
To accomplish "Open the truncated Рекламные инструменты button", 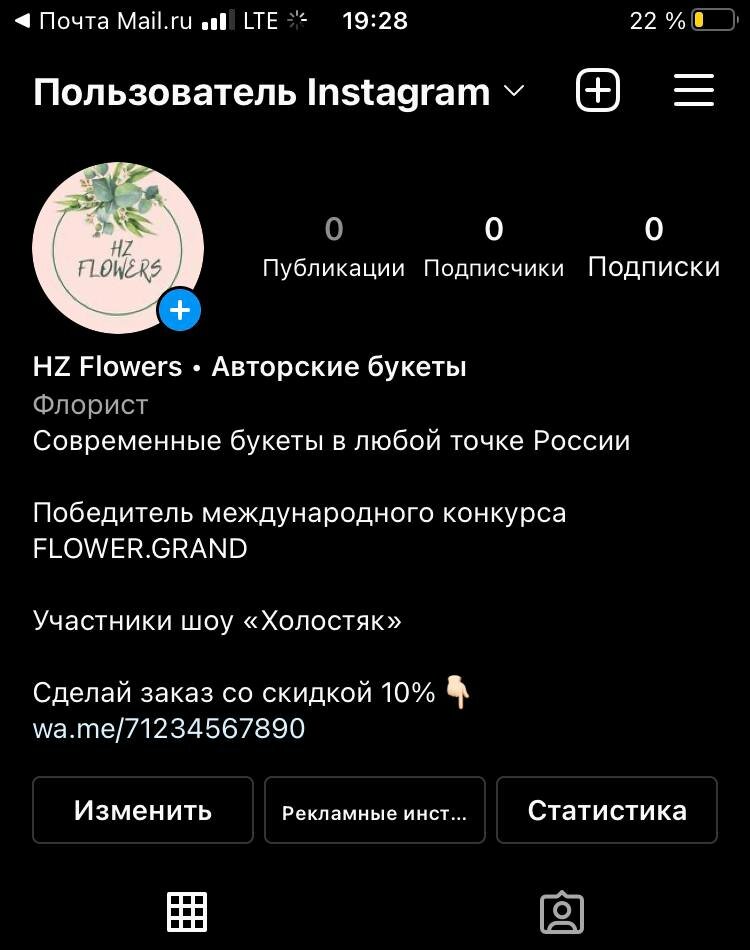I will pos(374,811).
